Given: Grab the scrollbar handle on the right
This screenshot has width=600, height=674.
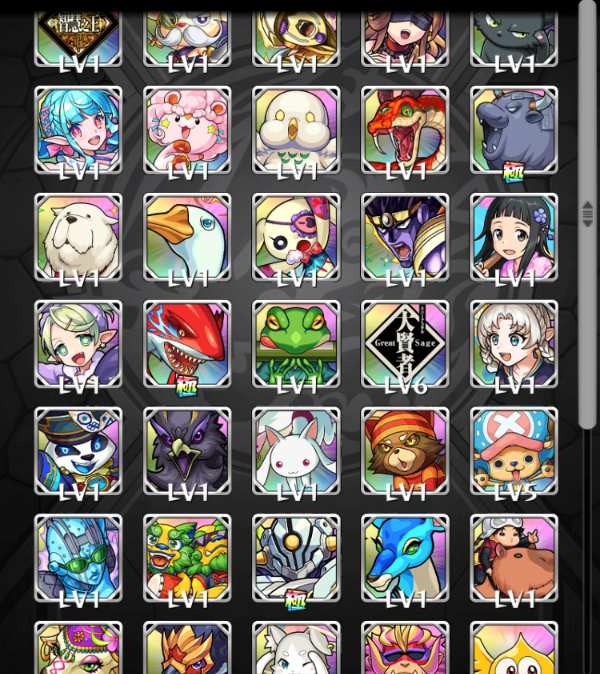Looking at the screenshot, I should click(x=587, y=213).
